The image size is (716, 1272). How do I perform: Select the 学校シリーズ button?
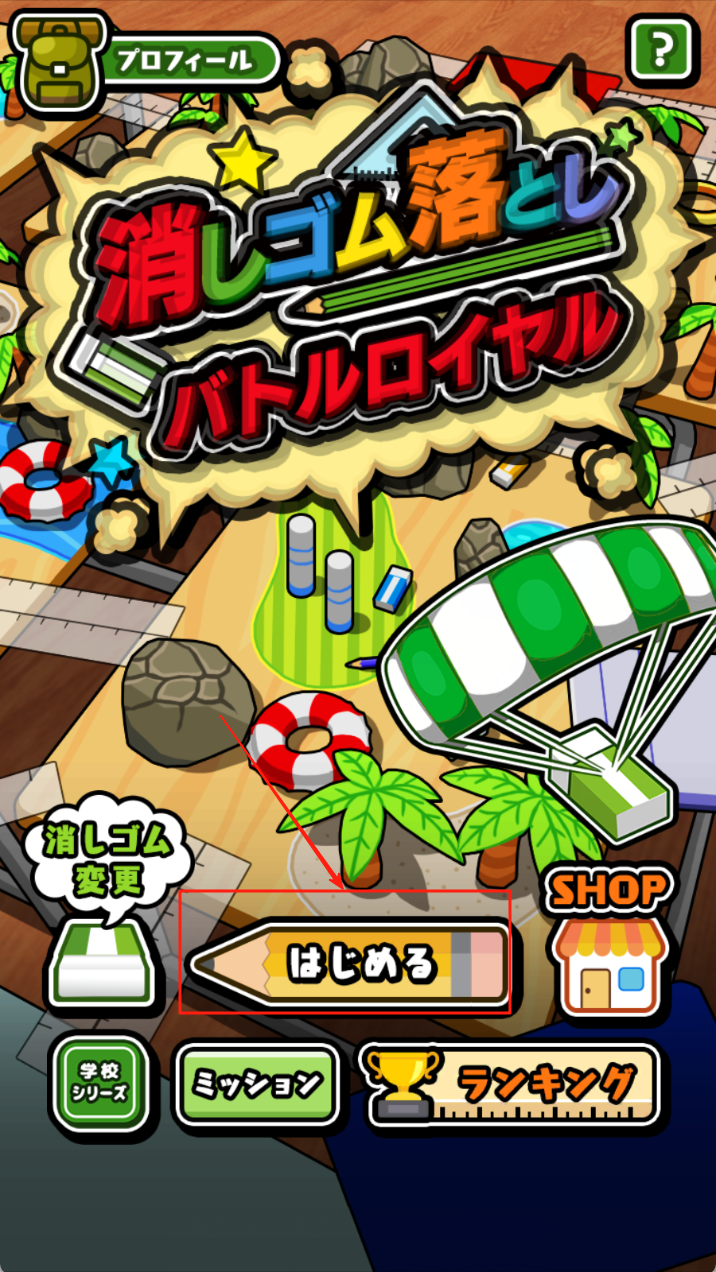pos(101,1083)
